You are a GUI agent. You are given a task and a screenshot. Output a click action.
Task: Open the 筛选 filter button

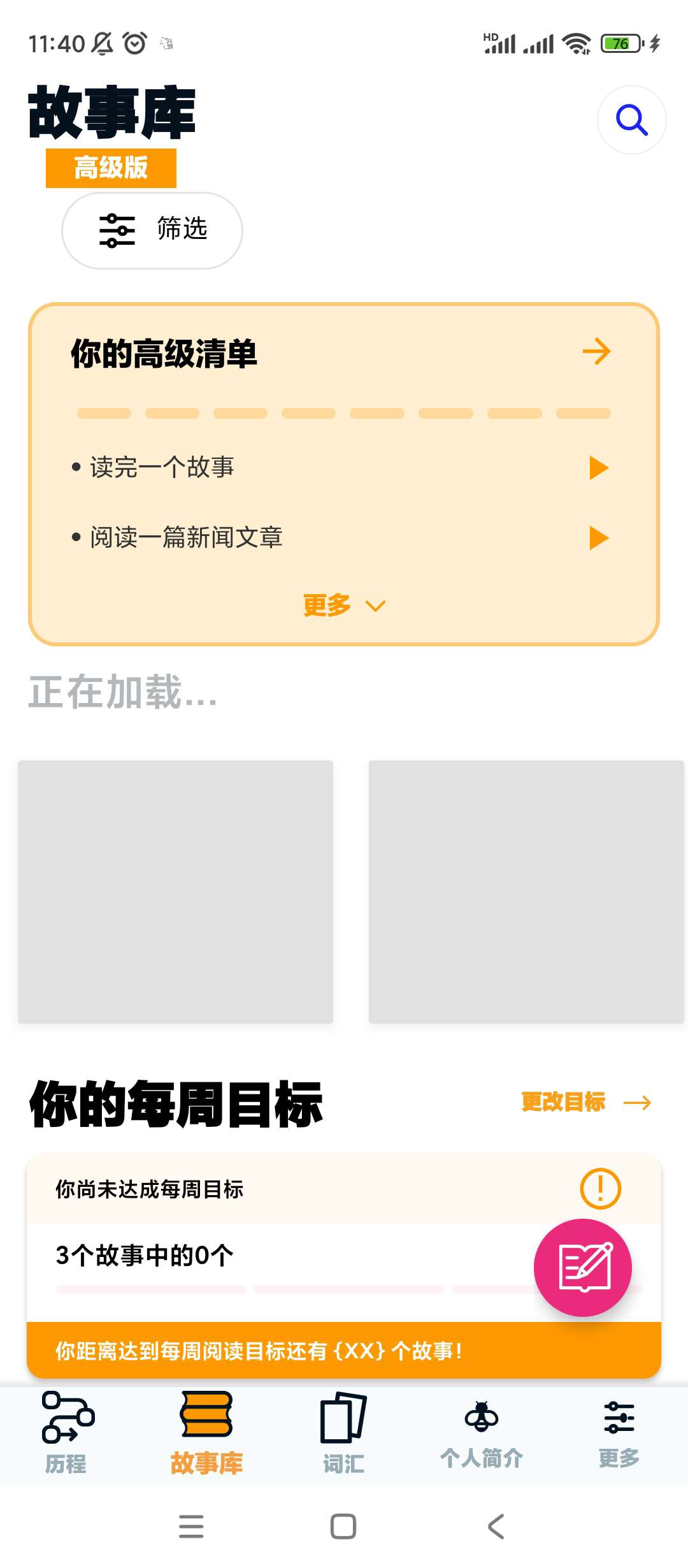click(152, 230)
